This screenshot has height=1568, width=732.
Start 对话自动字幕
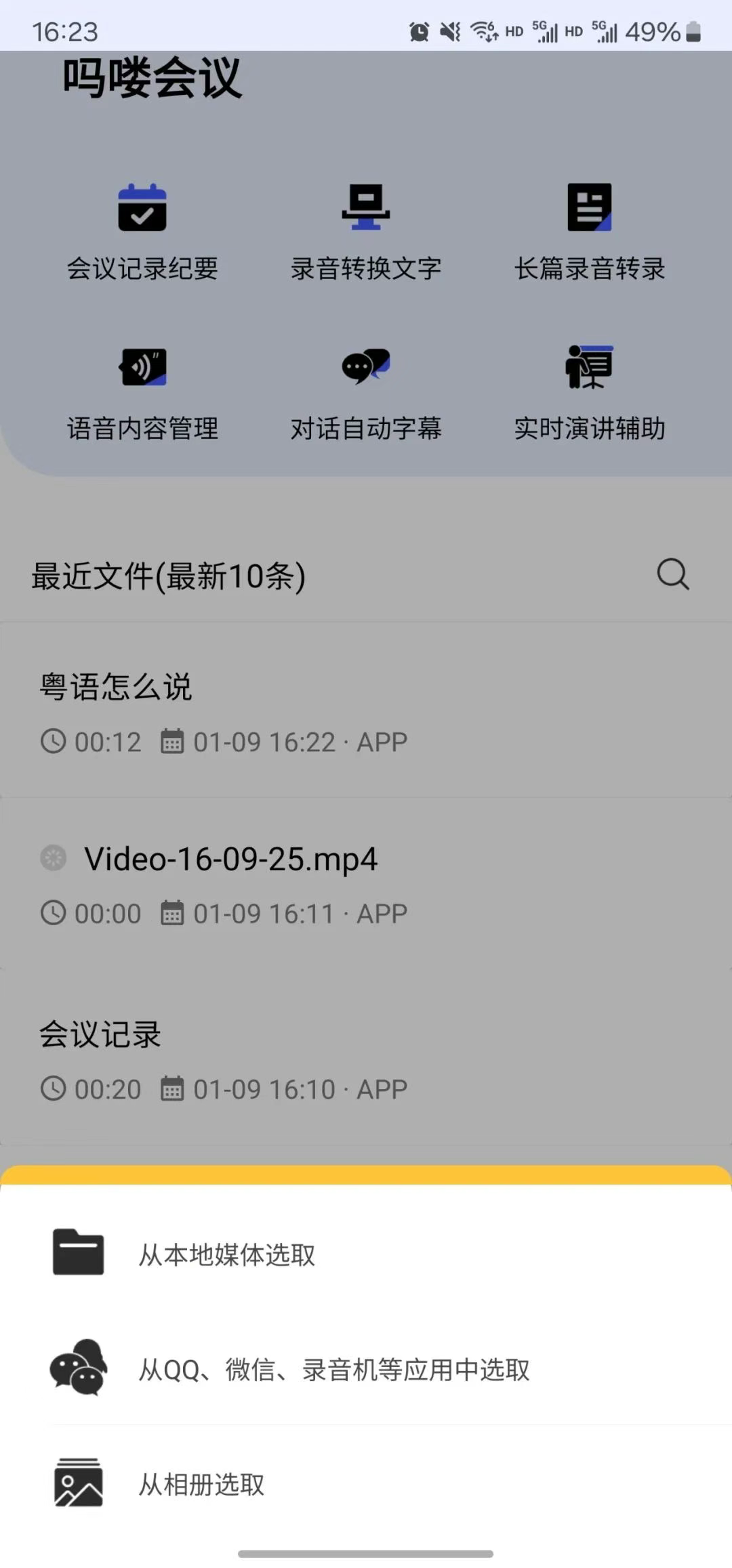(x=366, y=391)
